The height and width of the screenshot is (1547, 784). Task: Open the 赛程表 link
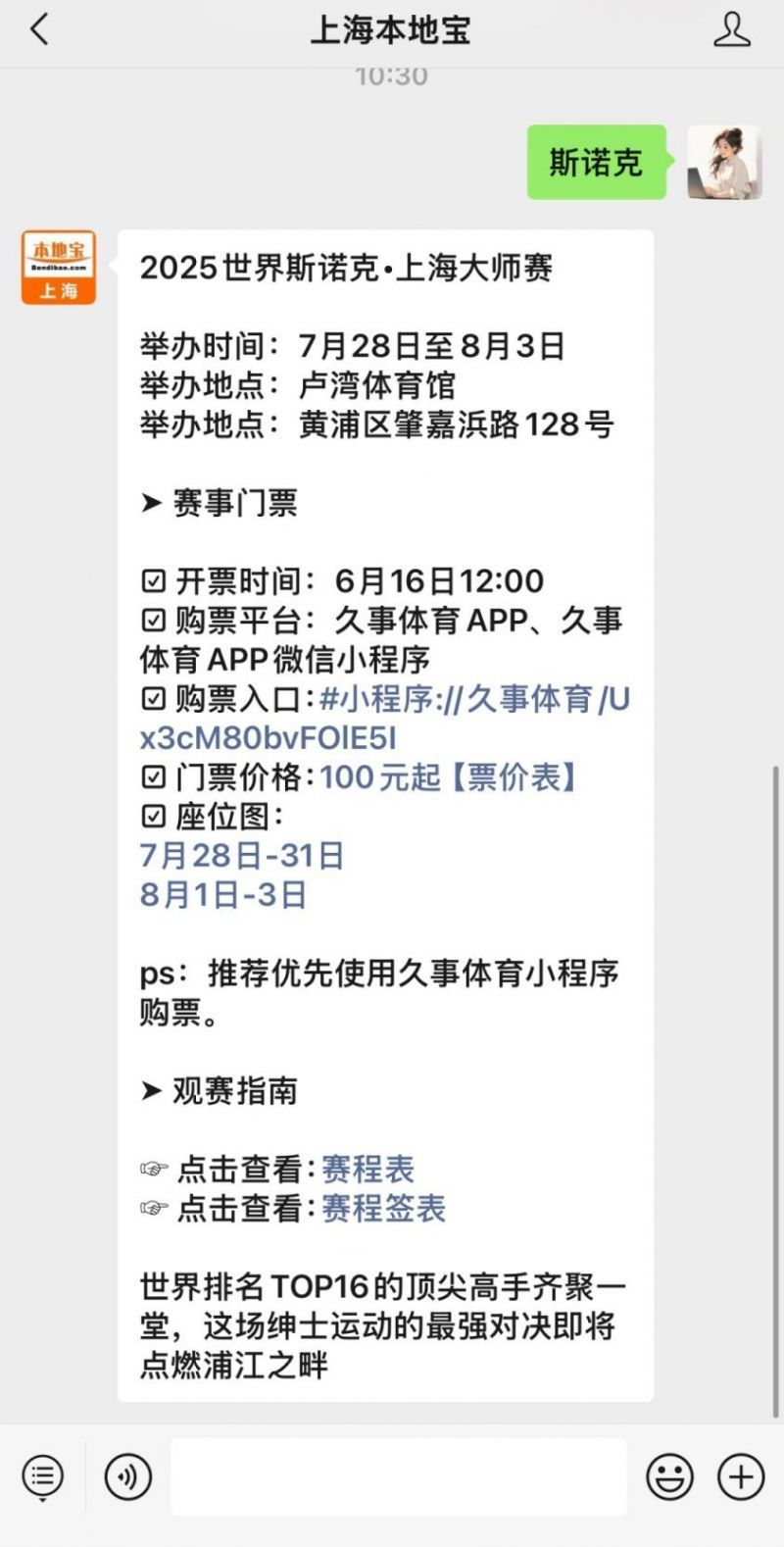(368, 1170)
